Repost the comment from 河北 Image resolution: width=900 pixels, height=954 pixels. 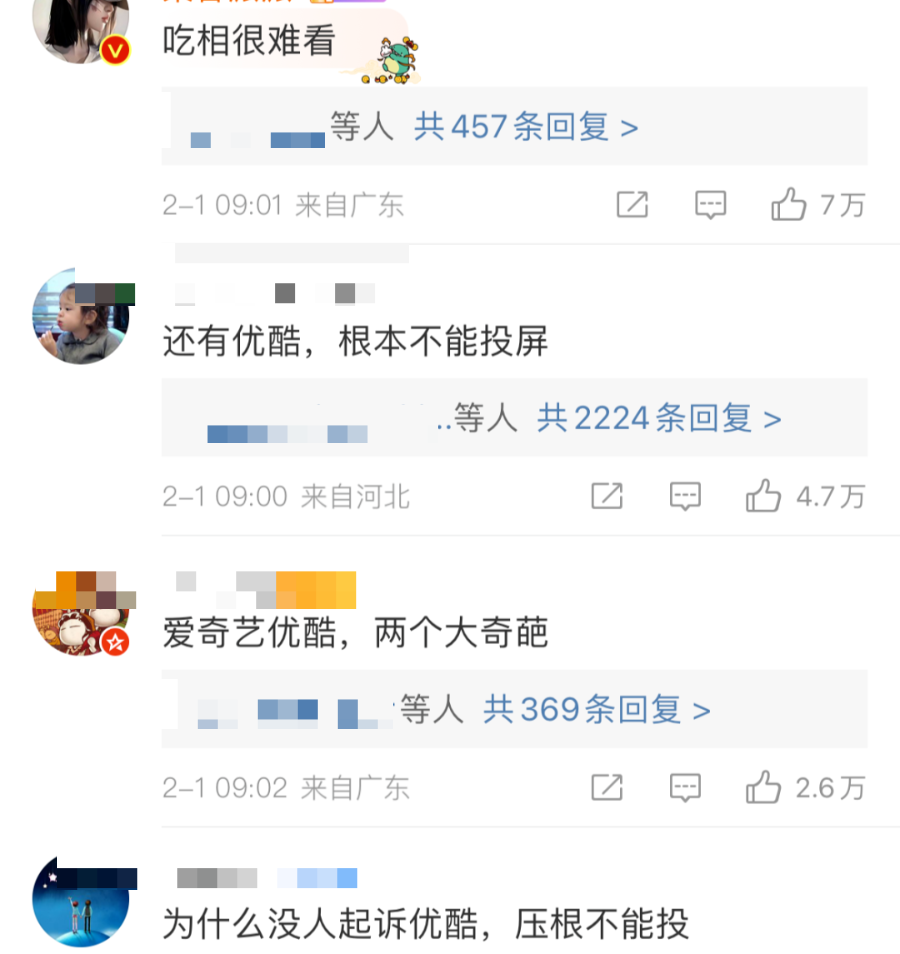pos(607,496)
